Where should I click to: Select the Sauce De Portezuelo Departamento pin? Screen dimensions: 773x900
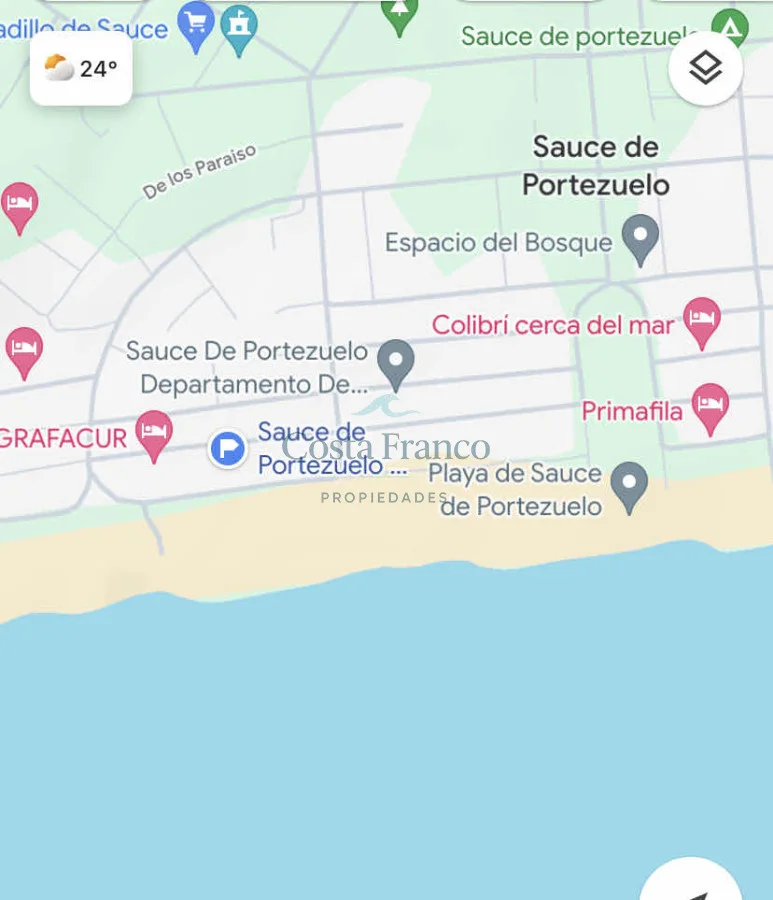coord(396,362)
